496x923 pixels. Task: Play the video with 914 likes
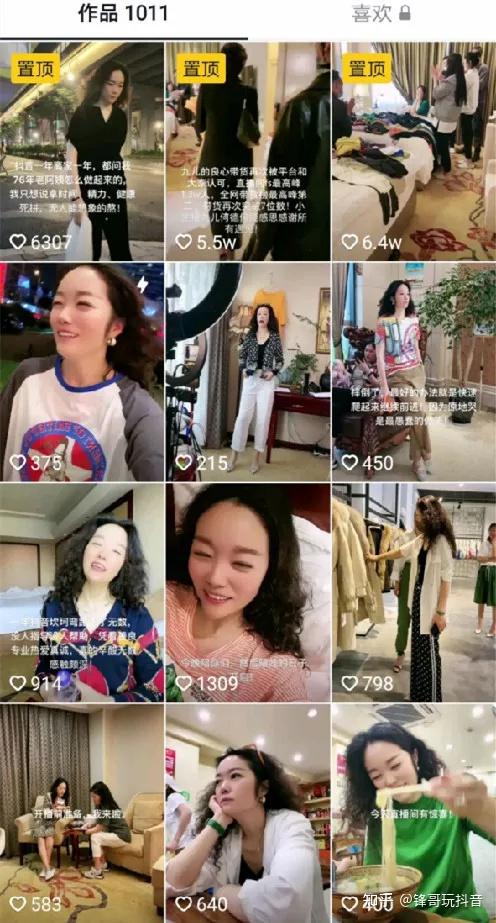click(82, 593)
